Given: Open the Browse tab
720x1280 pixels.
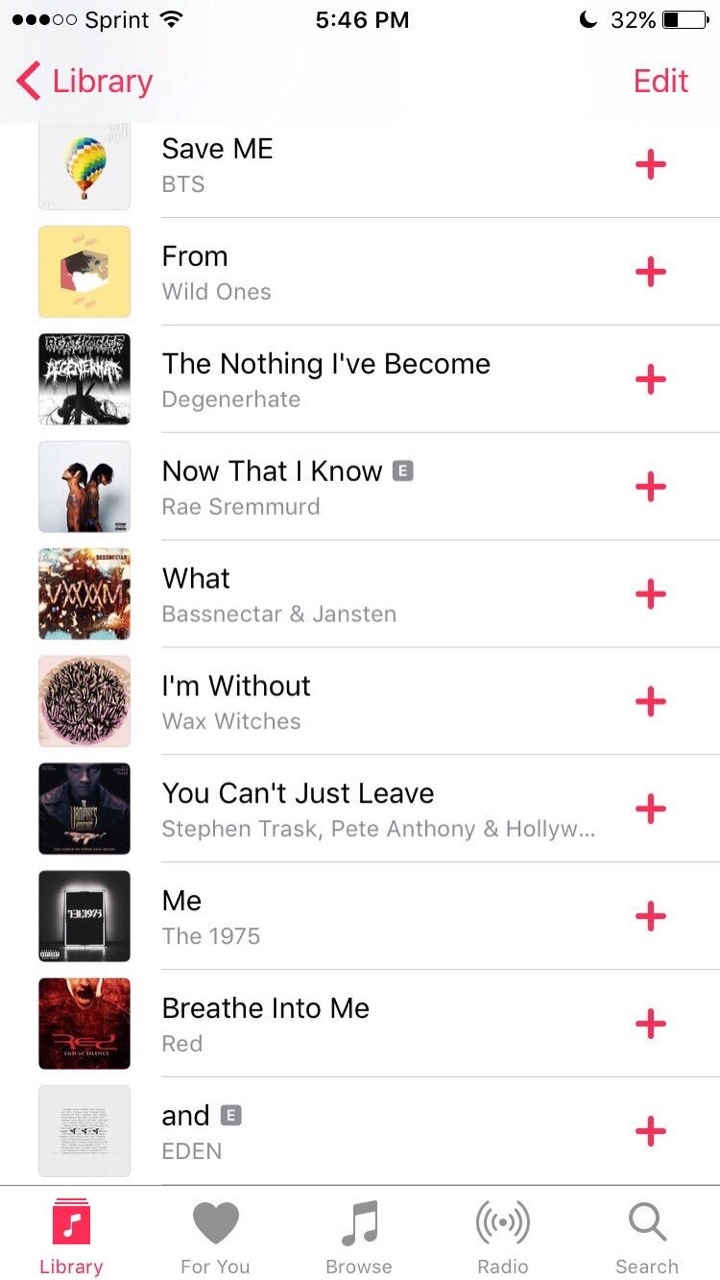Looking at the screenshot, I should (359, 1237).
